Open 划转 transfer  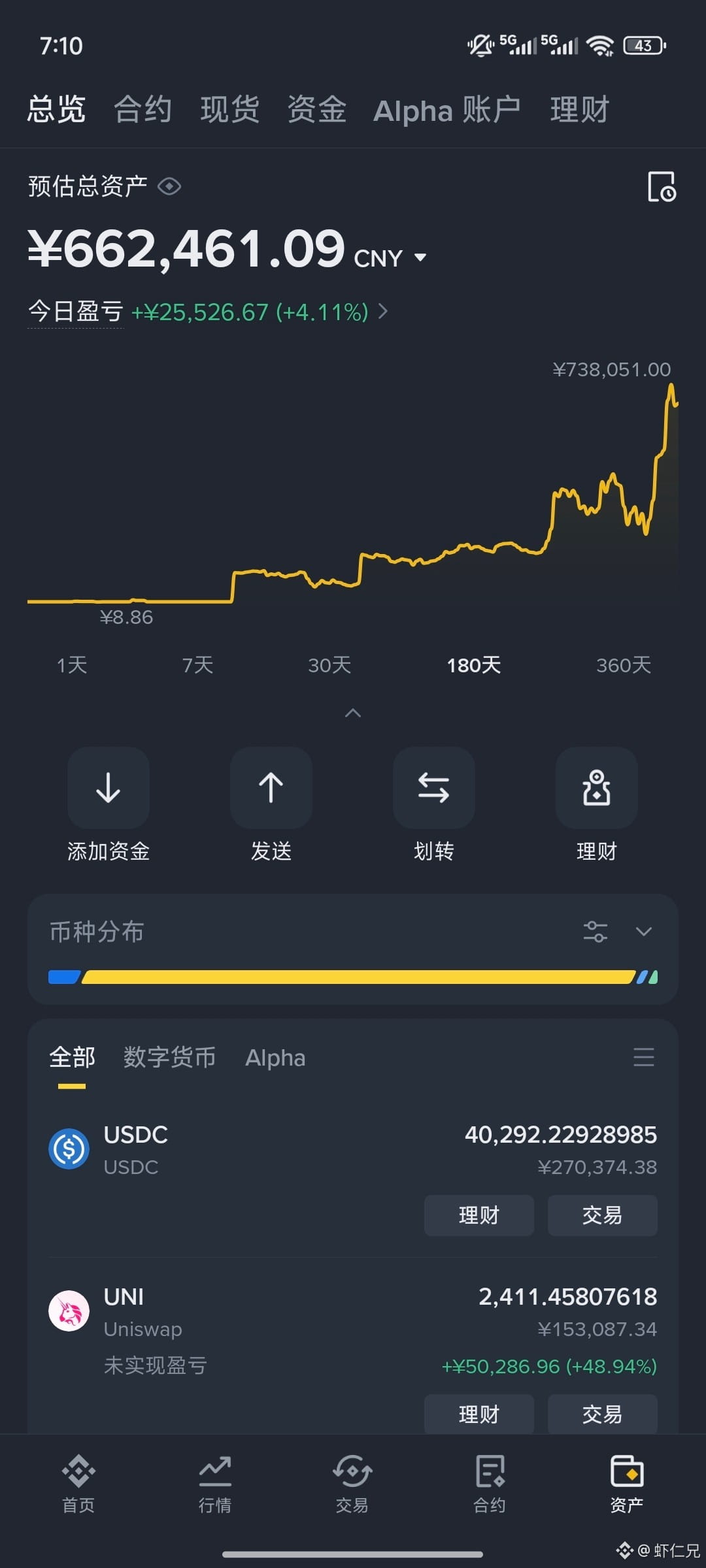pos(433,805)
